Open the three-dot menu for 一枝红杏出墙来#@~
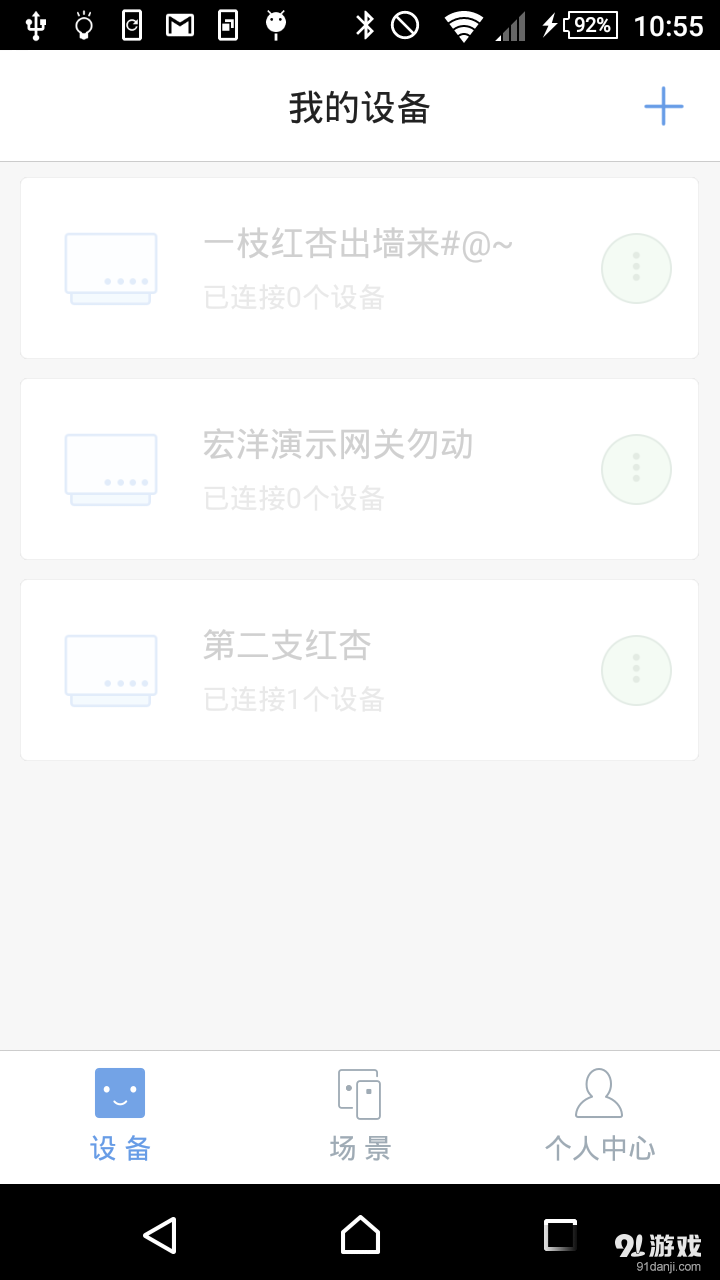This screenshot has height=1280, width=720. point(636,268)
